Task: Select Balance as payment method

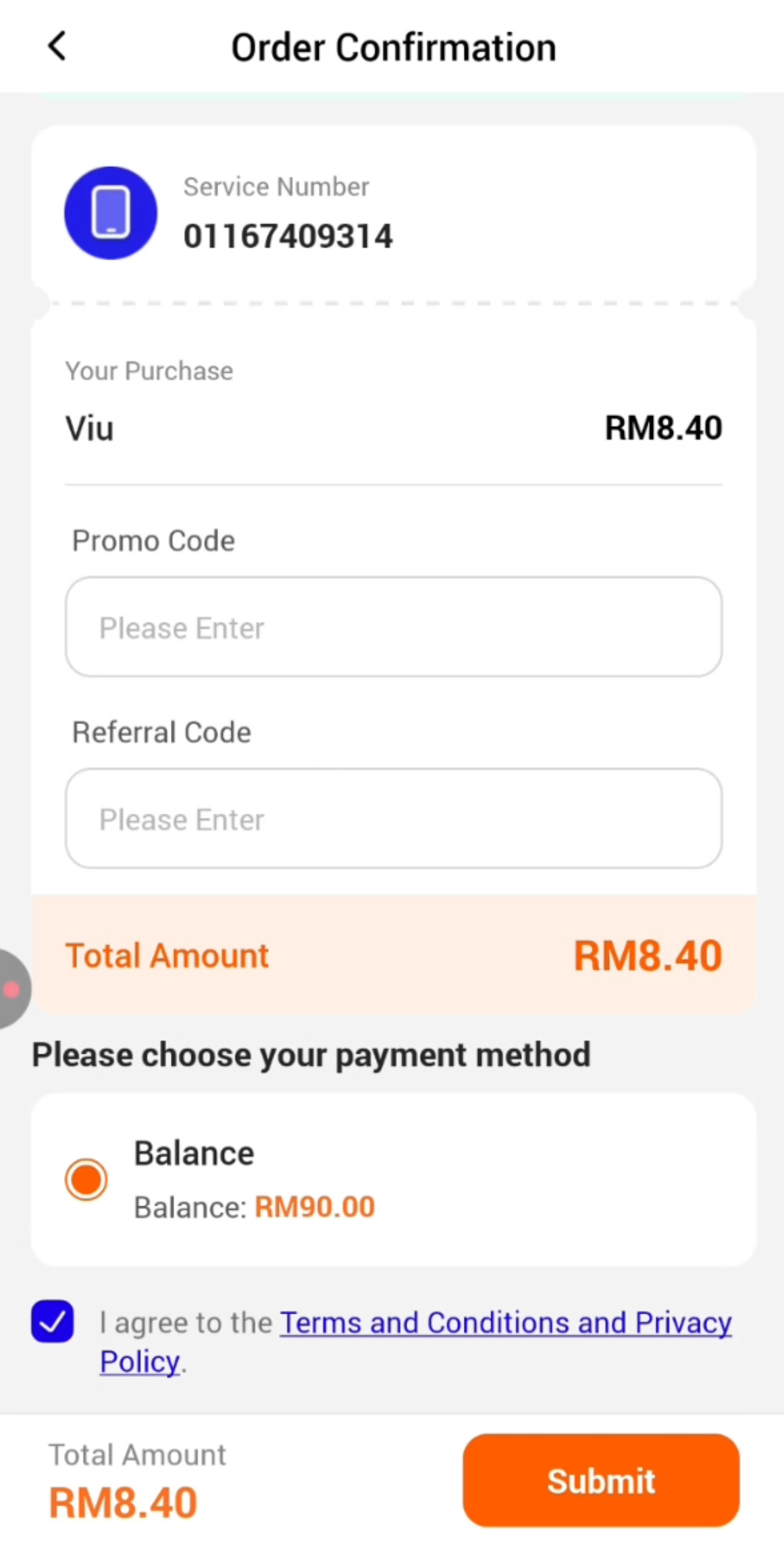Action: pyautogui.click(x=86, y=1180)
